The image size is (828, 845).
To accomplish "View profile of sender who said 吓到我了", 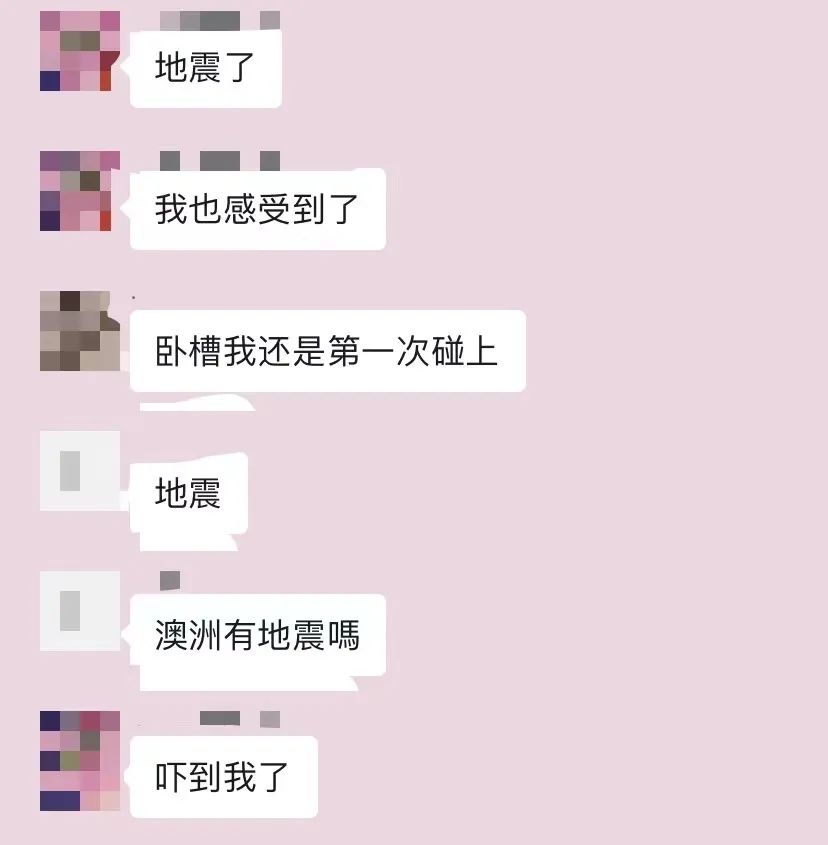I will 80,760.
